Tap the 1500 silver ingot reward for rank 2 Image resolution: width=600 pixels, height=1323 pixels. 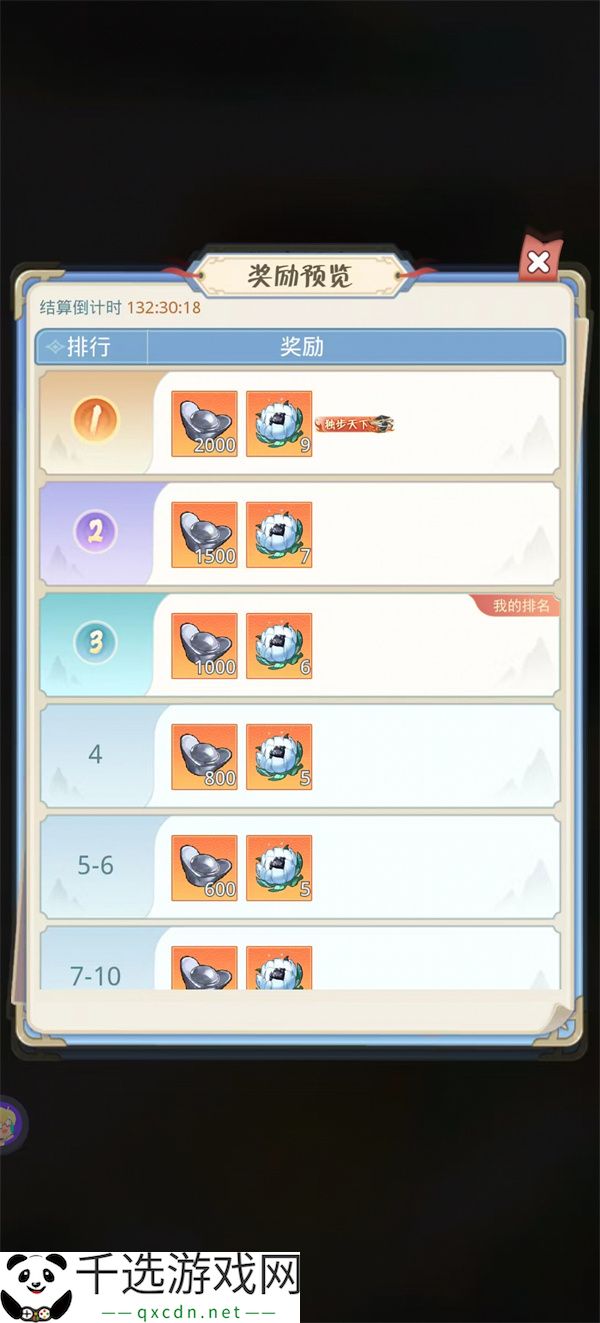click(204, 535)
